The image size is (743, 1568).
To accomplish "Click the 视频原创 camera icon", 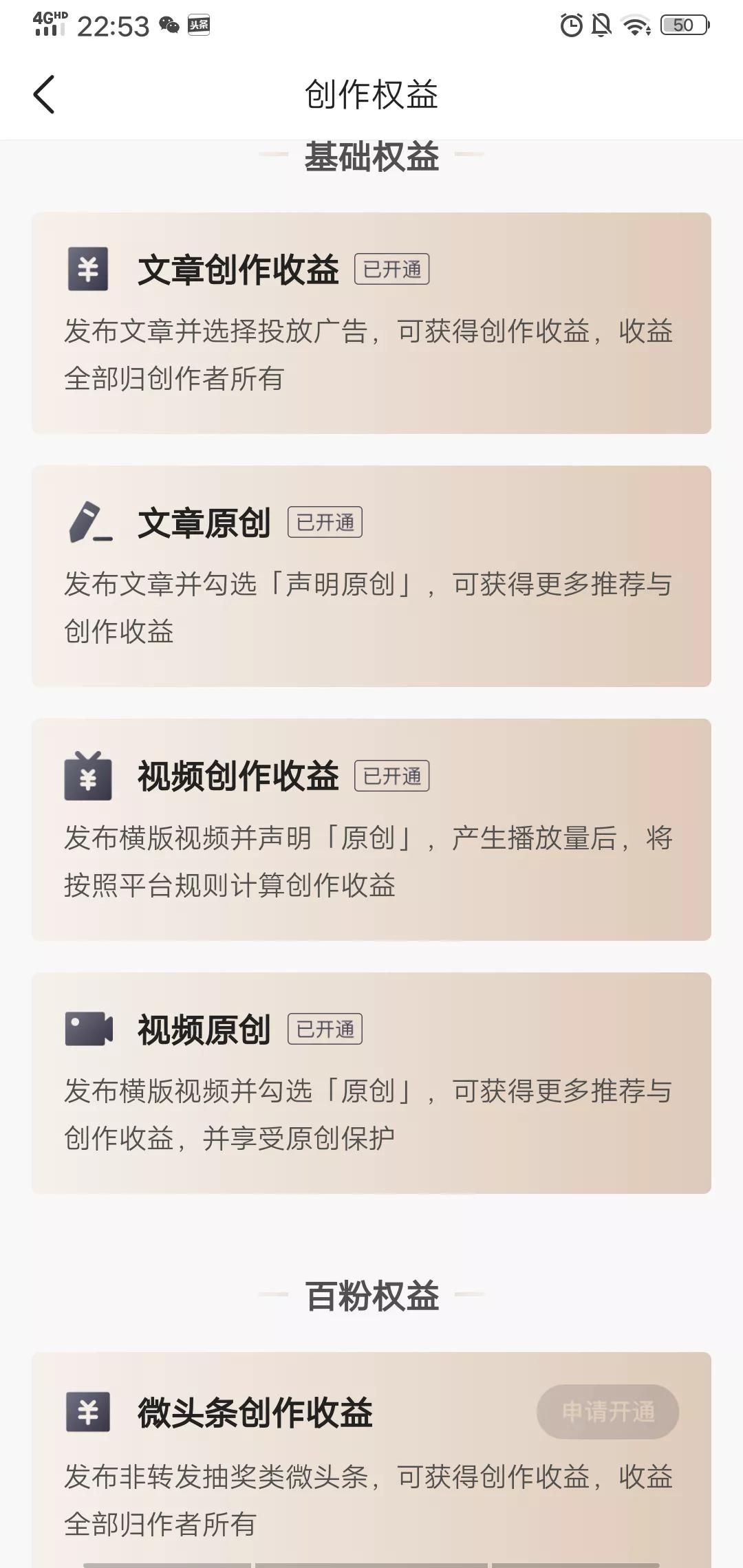I will tap(89, 1030).
